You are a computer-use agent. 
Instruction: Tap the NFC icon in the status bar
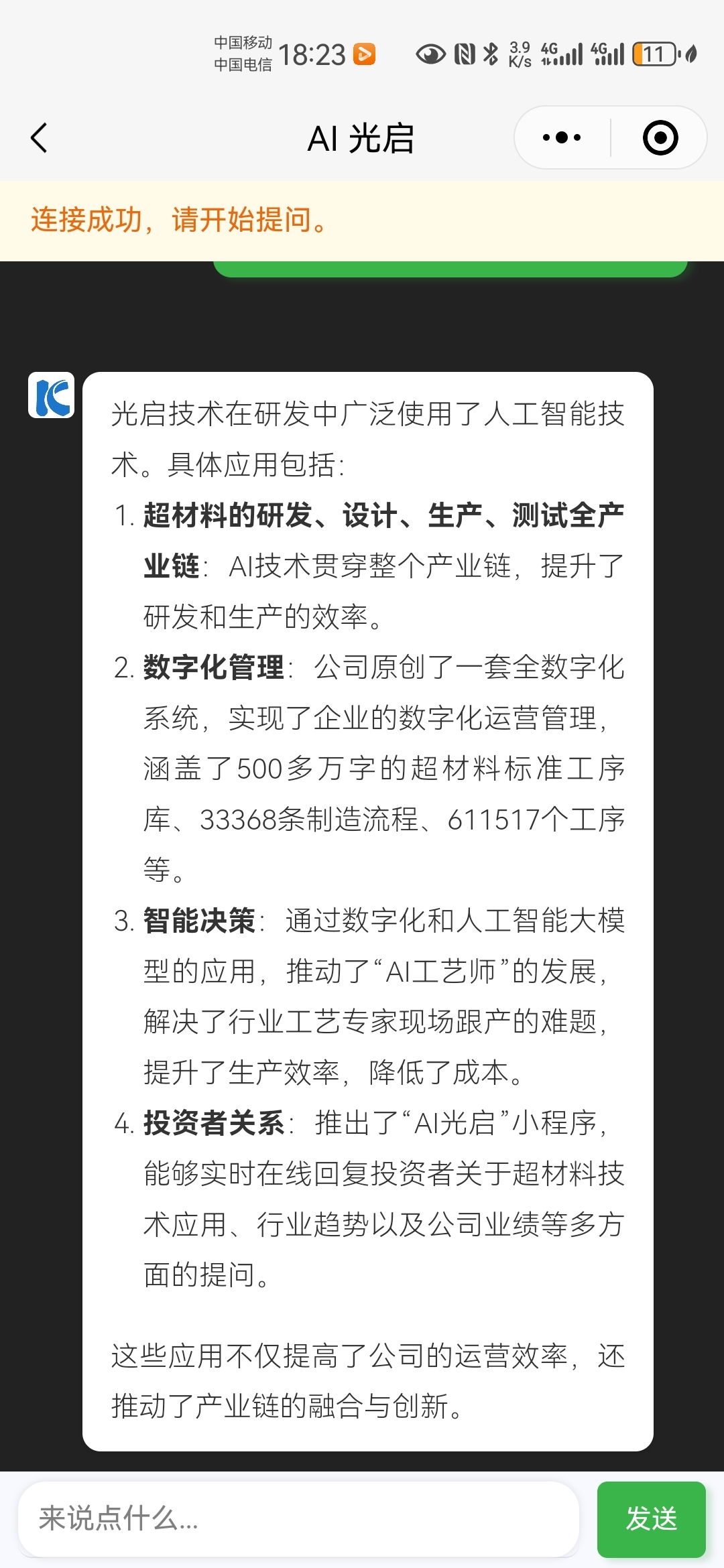point(464,52)
